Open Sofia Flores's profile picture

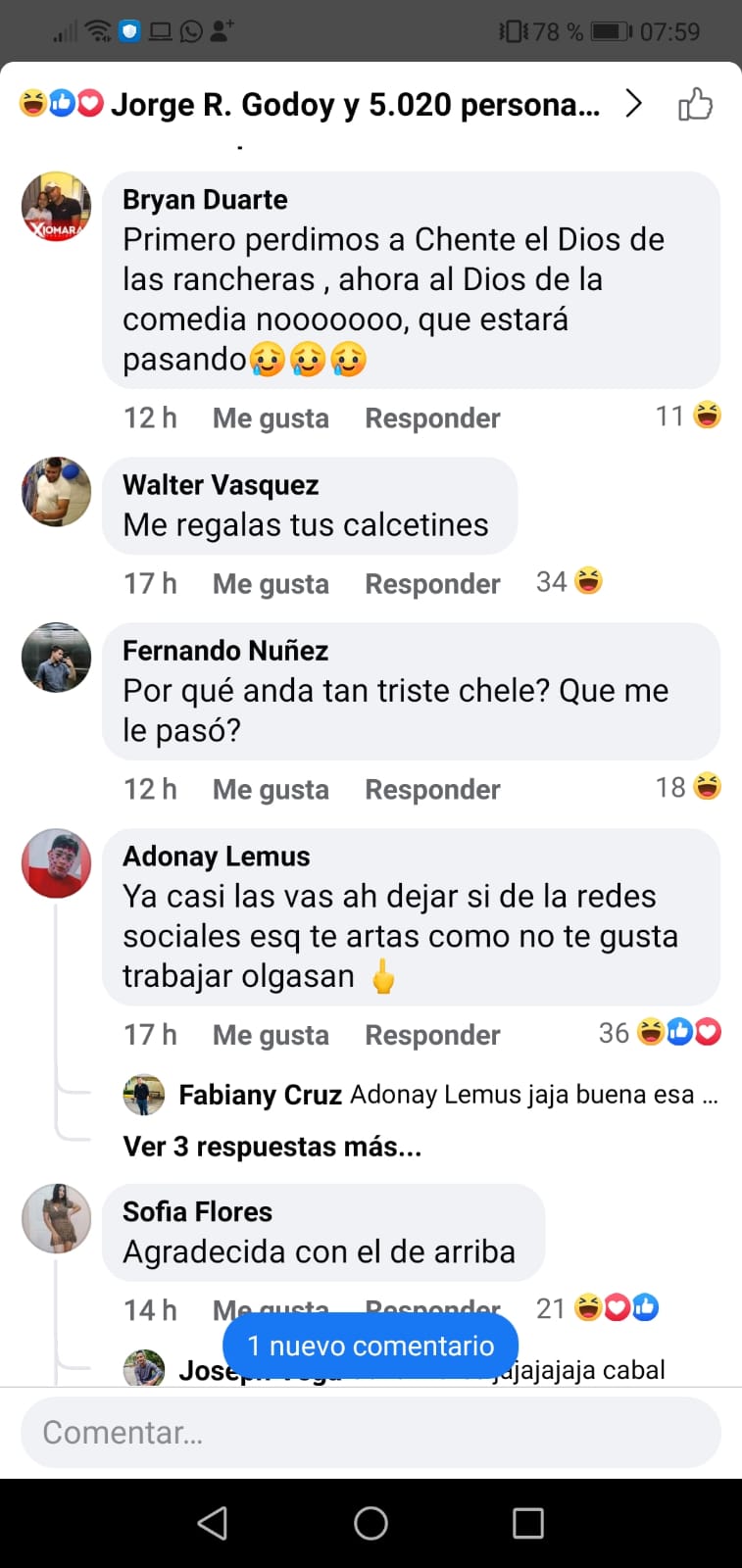point(56,1220)
